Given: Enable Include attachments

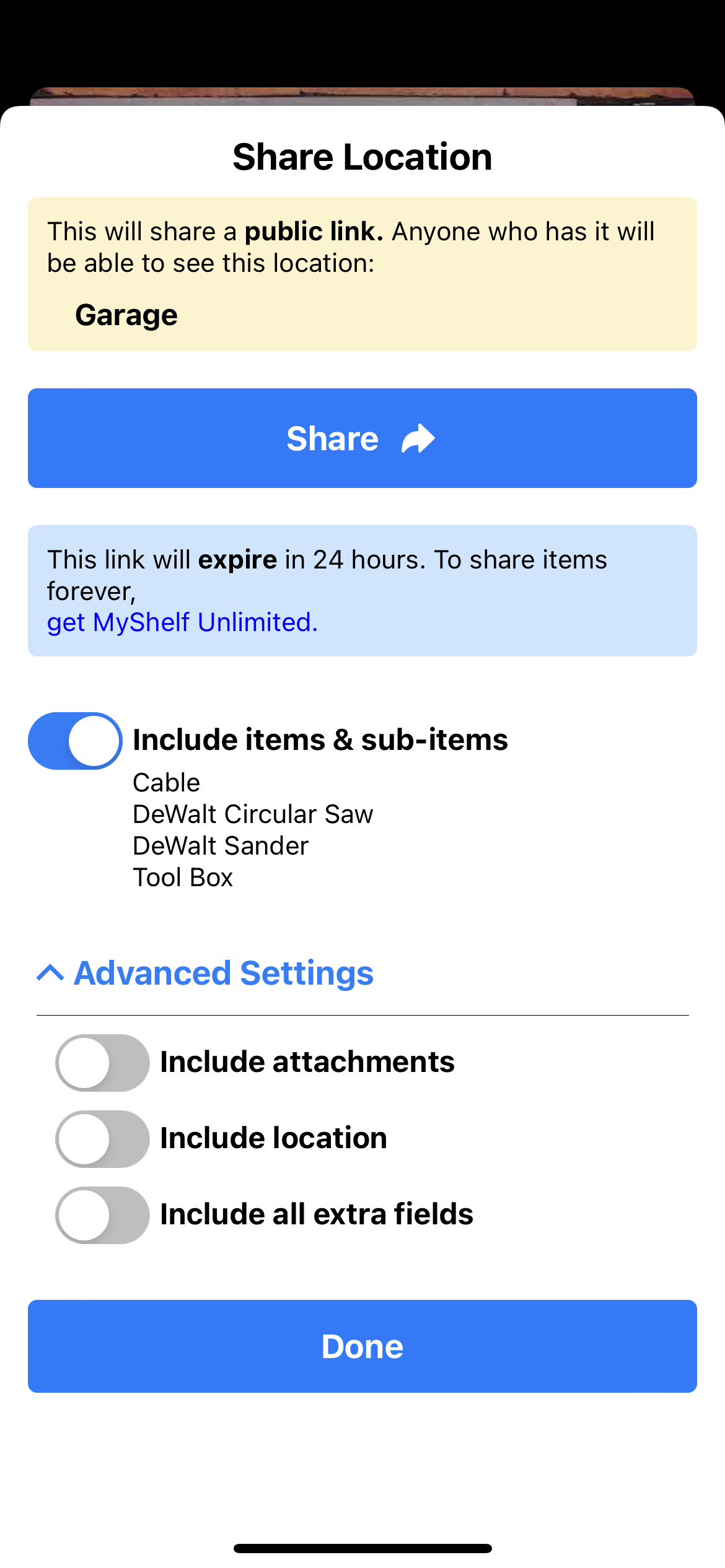Looking at the screenshot, I should pyautogui.click(x=102, y=1063).
